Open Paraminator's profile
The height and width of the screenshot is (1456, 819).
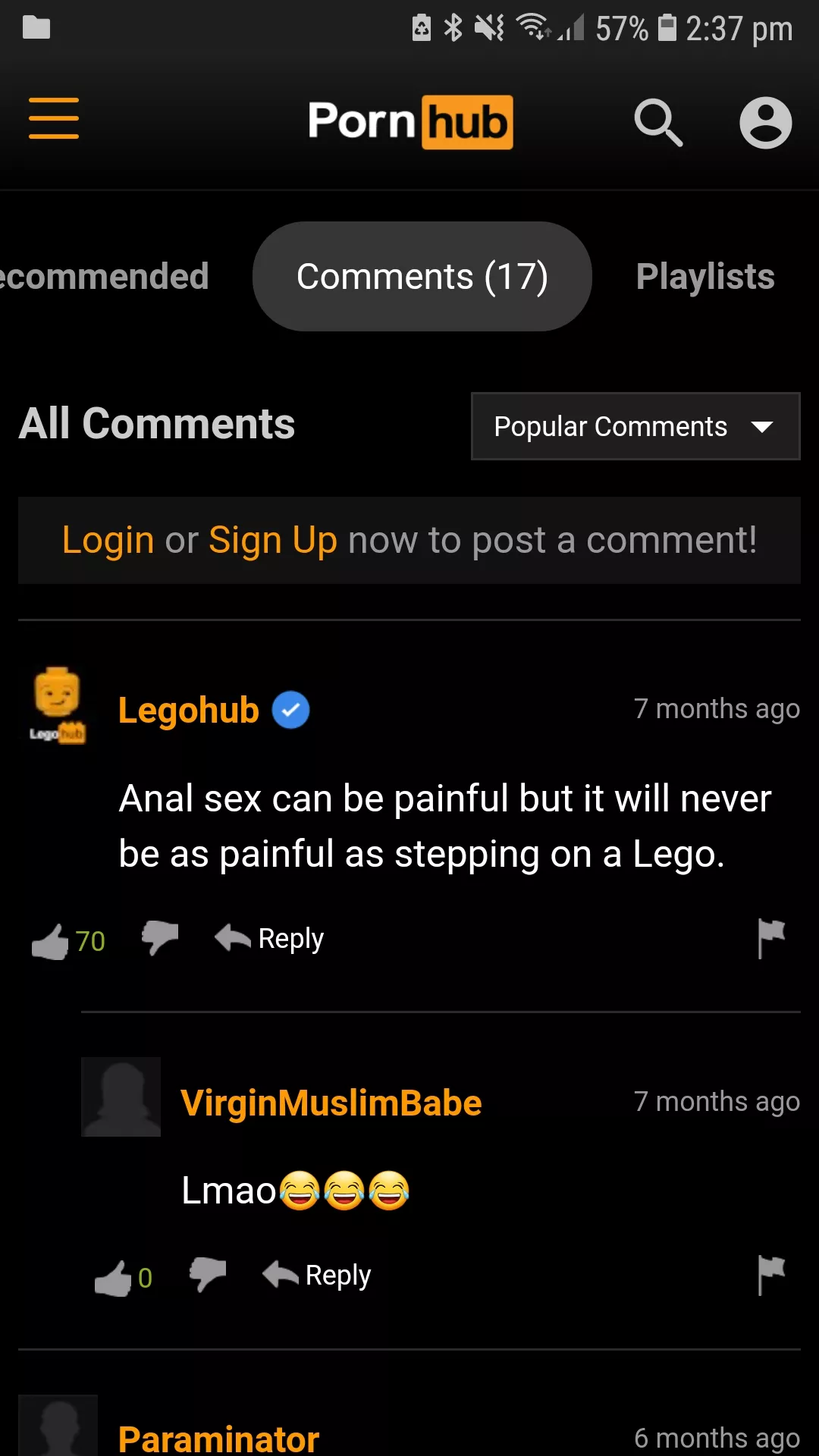pos(218,1438)
